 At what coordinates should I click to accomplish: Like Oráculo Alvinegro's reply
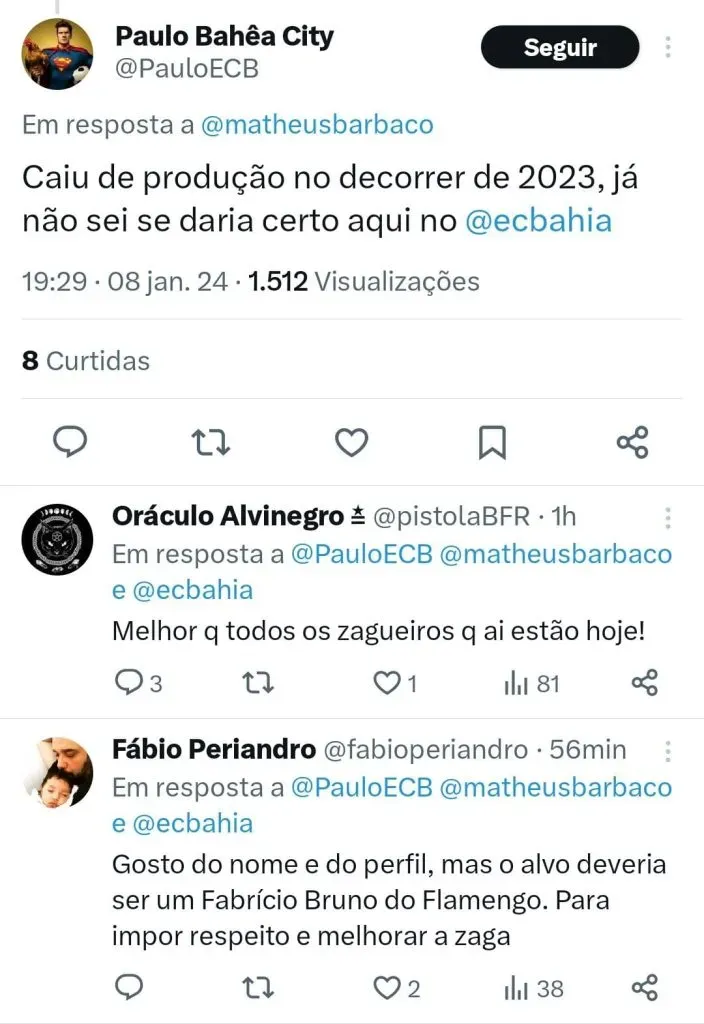point(387,683)
